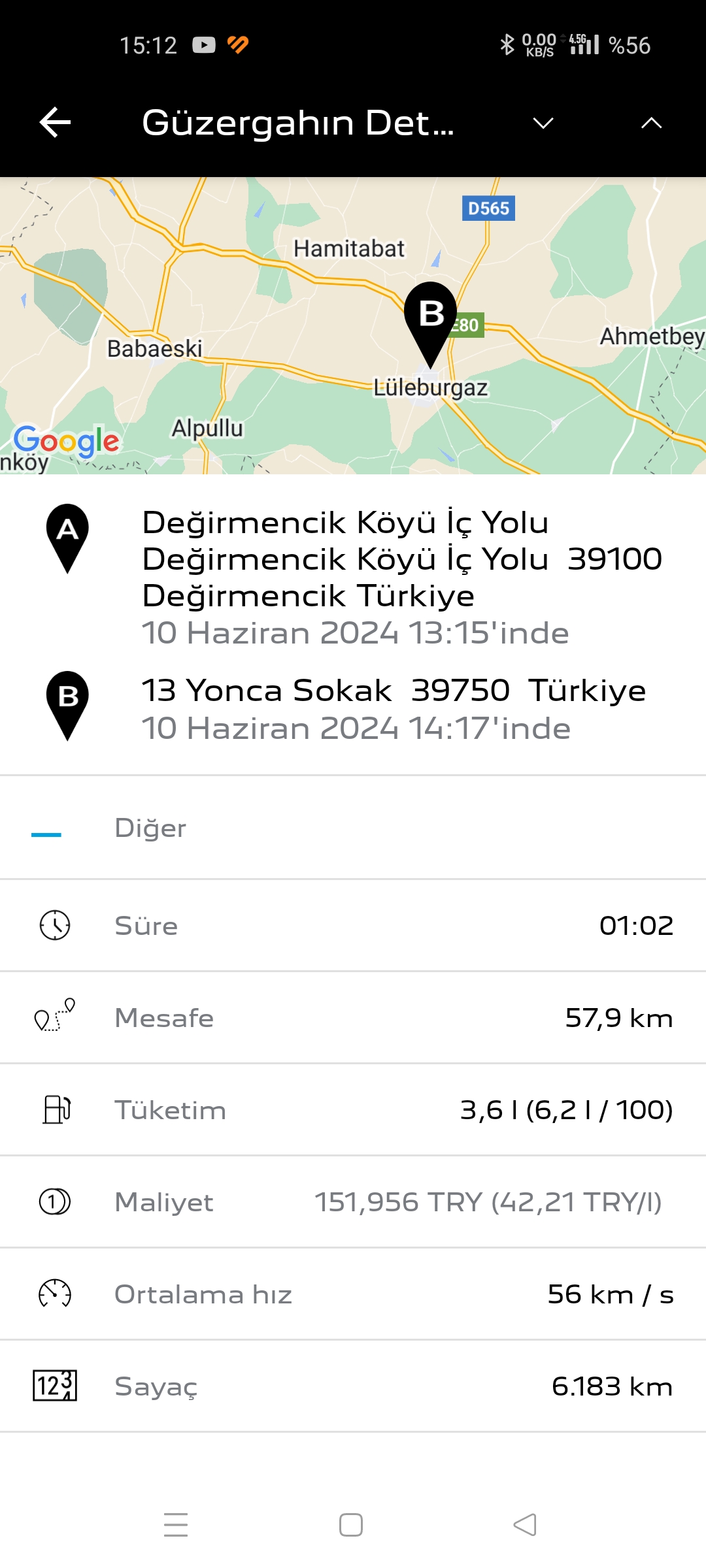Screen dimensions: 706x1568
Task: Tap the up chevron for the previous route
Action: [651, 123]
